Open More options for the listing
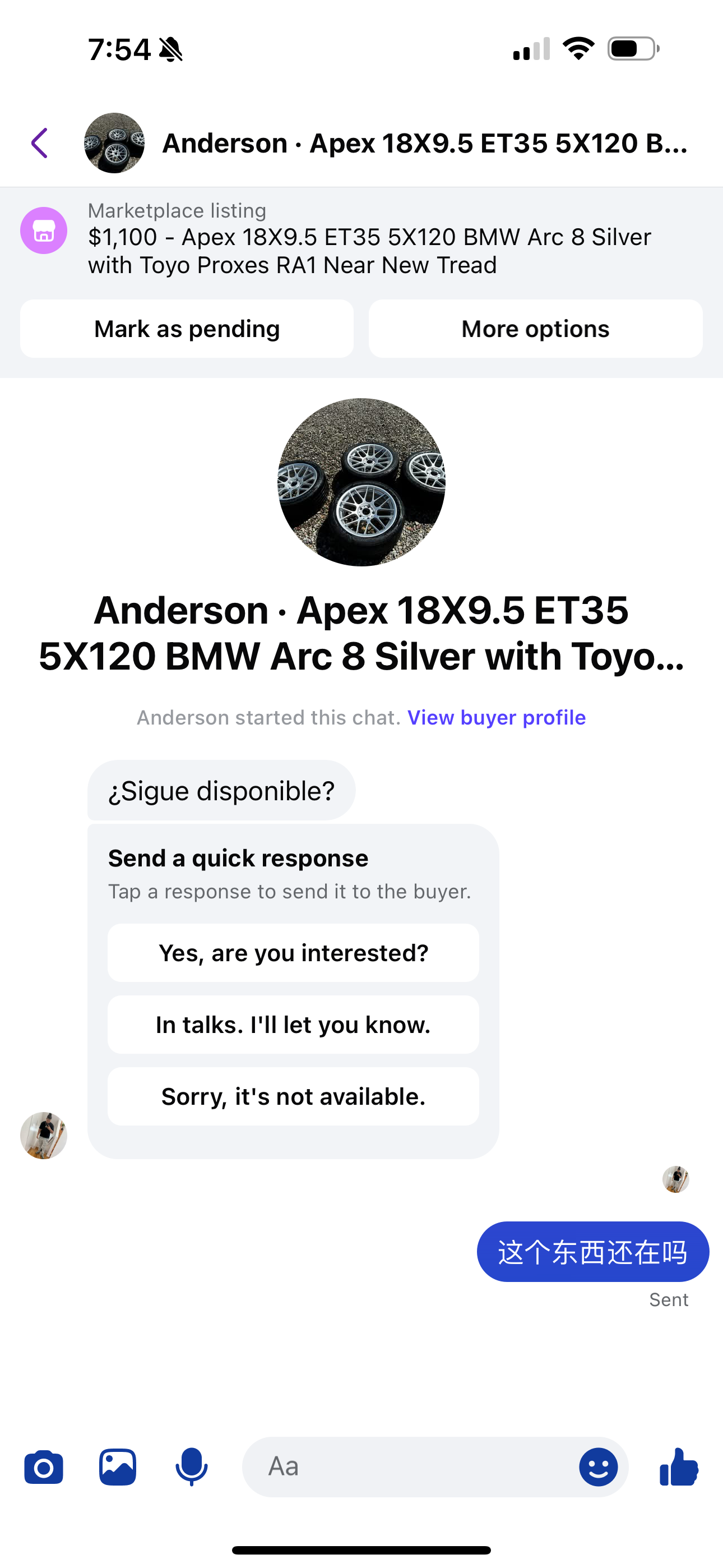723x1568 pixels. coord(536,329)
